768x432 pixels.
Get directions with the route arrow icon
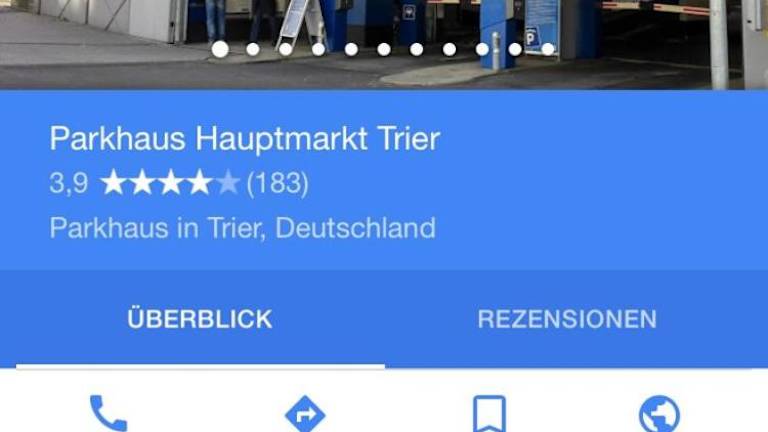305,413
